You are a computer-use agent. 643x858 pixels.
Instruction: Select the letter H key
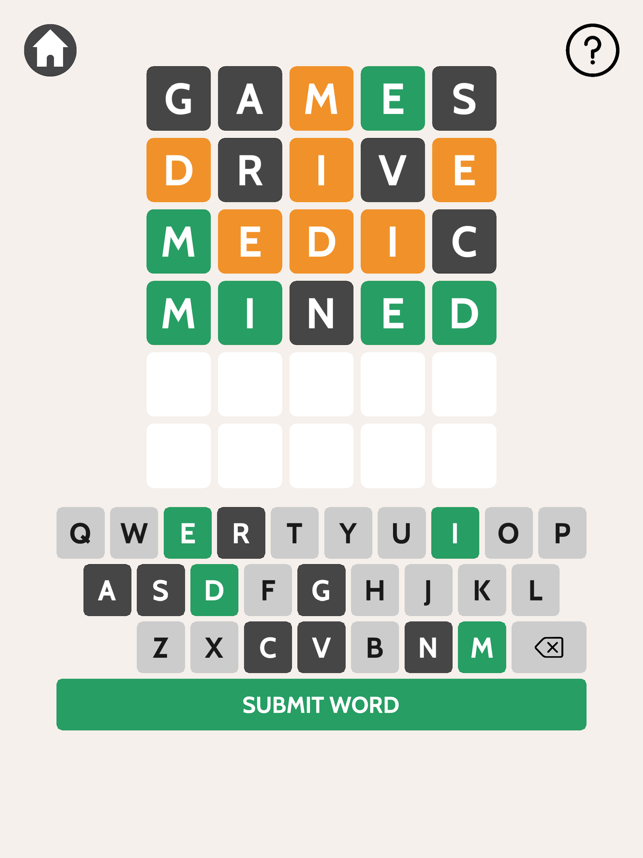pyautogui.click(x=375, y=590)
